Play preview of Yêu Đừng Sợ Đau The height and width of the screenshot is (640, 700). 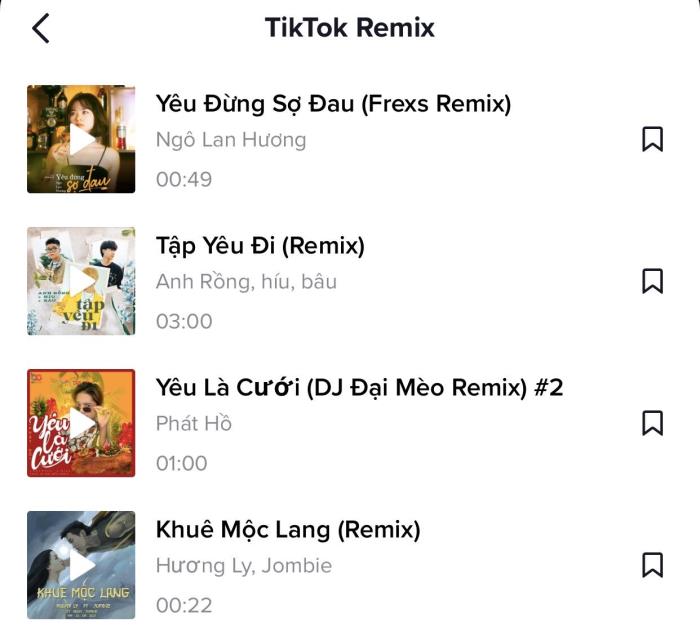[x=81, y=139]
